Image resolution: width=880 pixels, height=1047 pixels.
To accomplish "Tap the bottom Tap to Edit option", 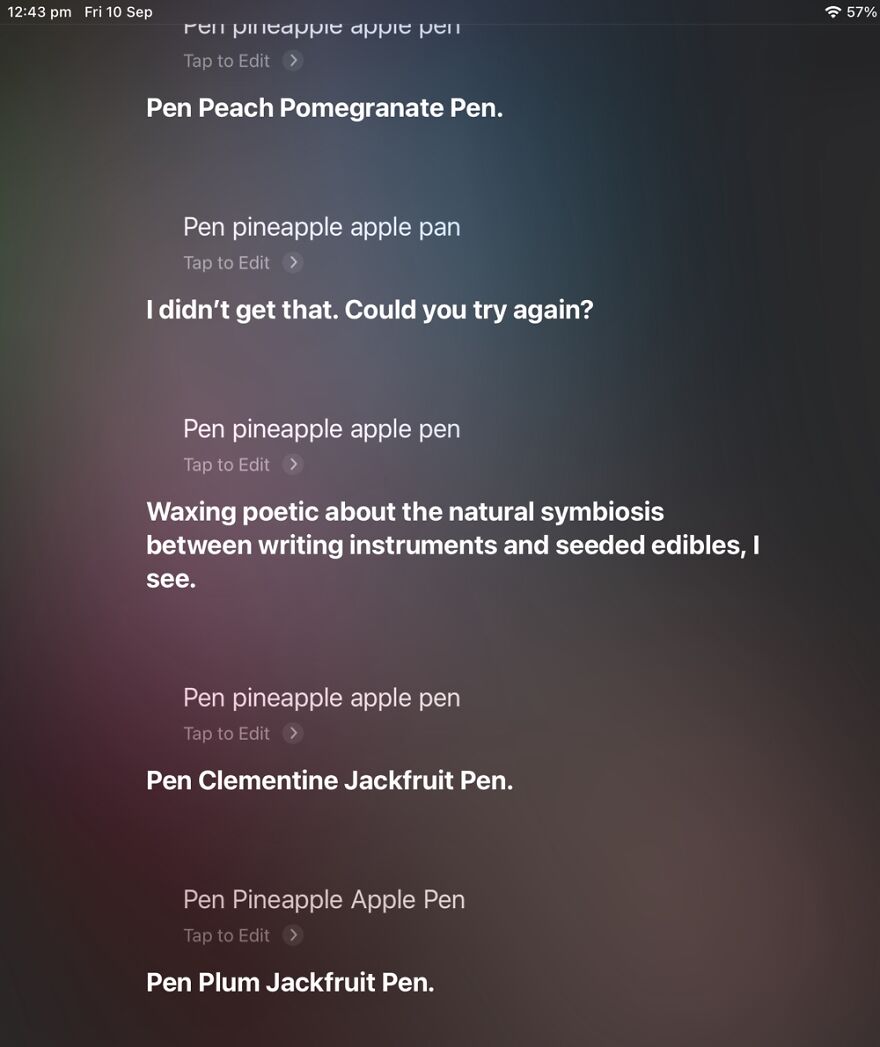I will pyautogui.click(x=226, y=935).
